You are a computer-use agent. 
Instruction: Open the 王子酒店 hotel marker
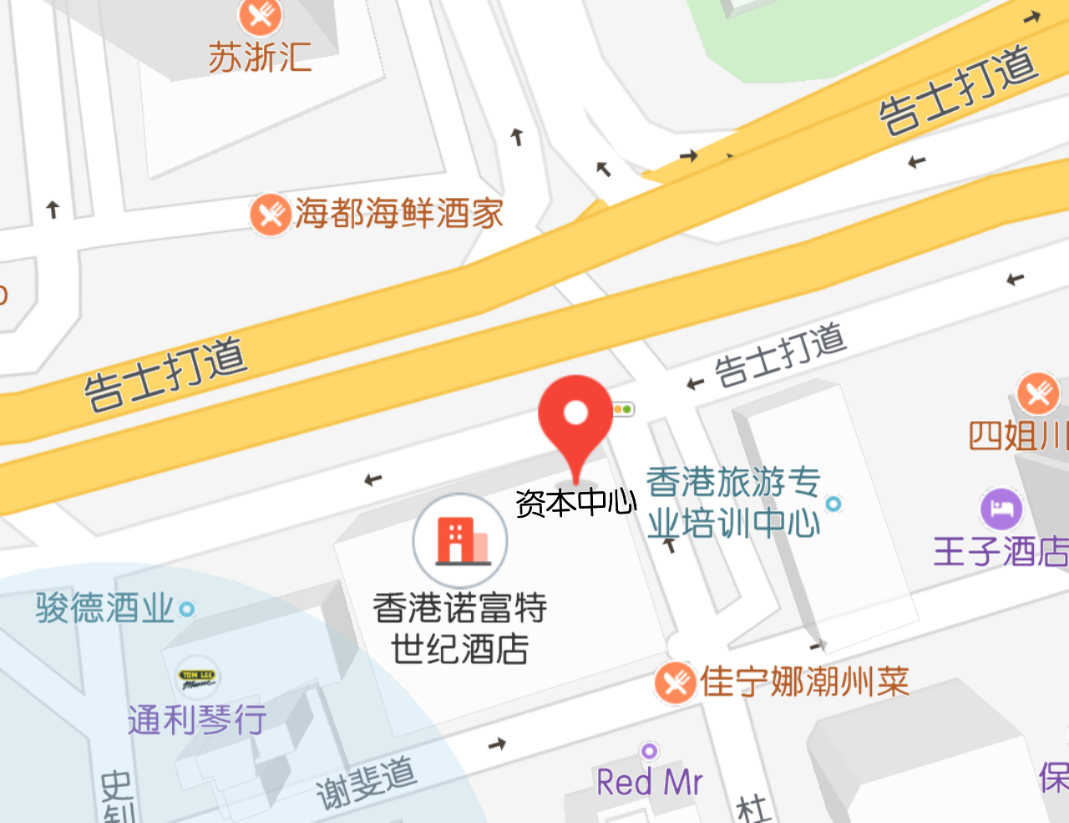pos(1001,509)
